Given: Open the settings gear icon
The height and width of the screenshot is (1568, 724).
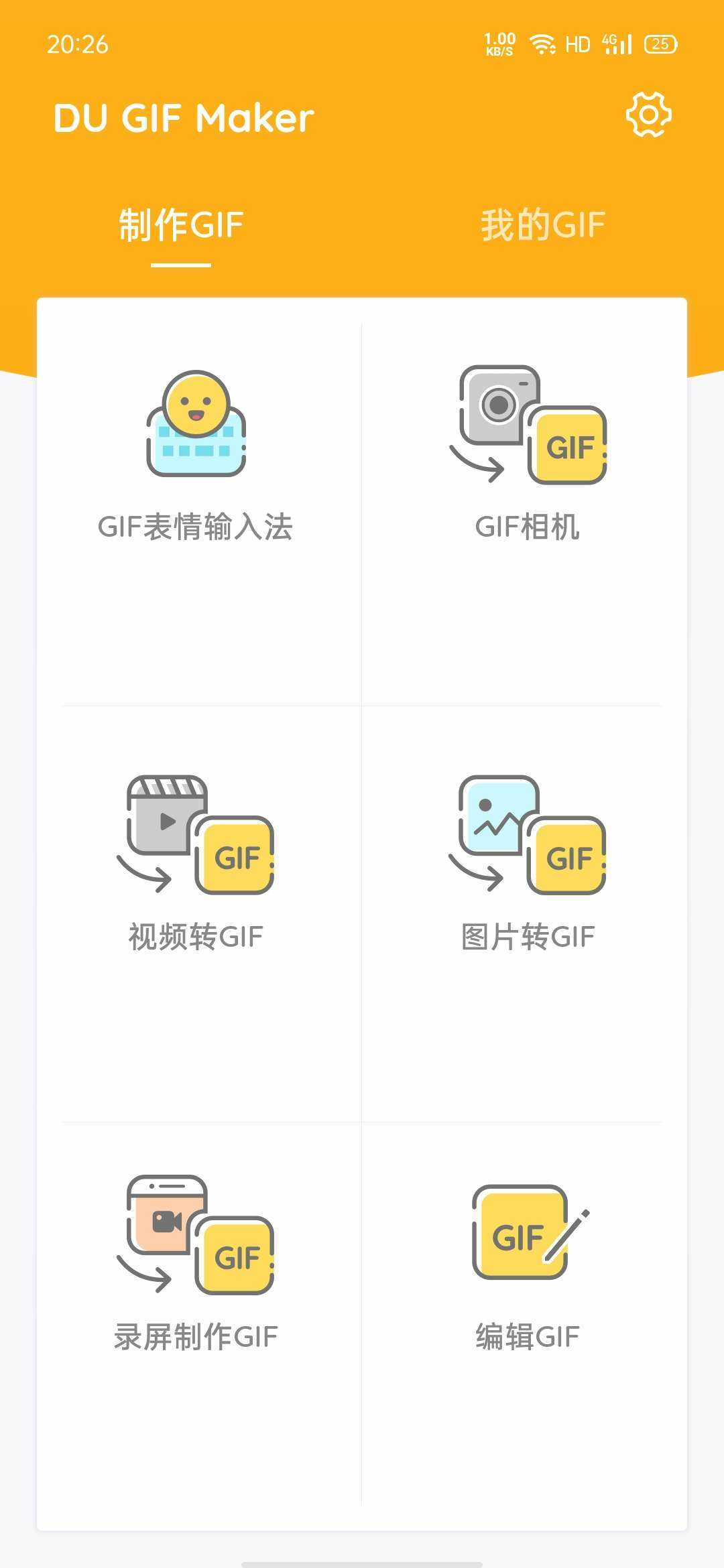Looking at the screenshot, I should coord(648,115).
